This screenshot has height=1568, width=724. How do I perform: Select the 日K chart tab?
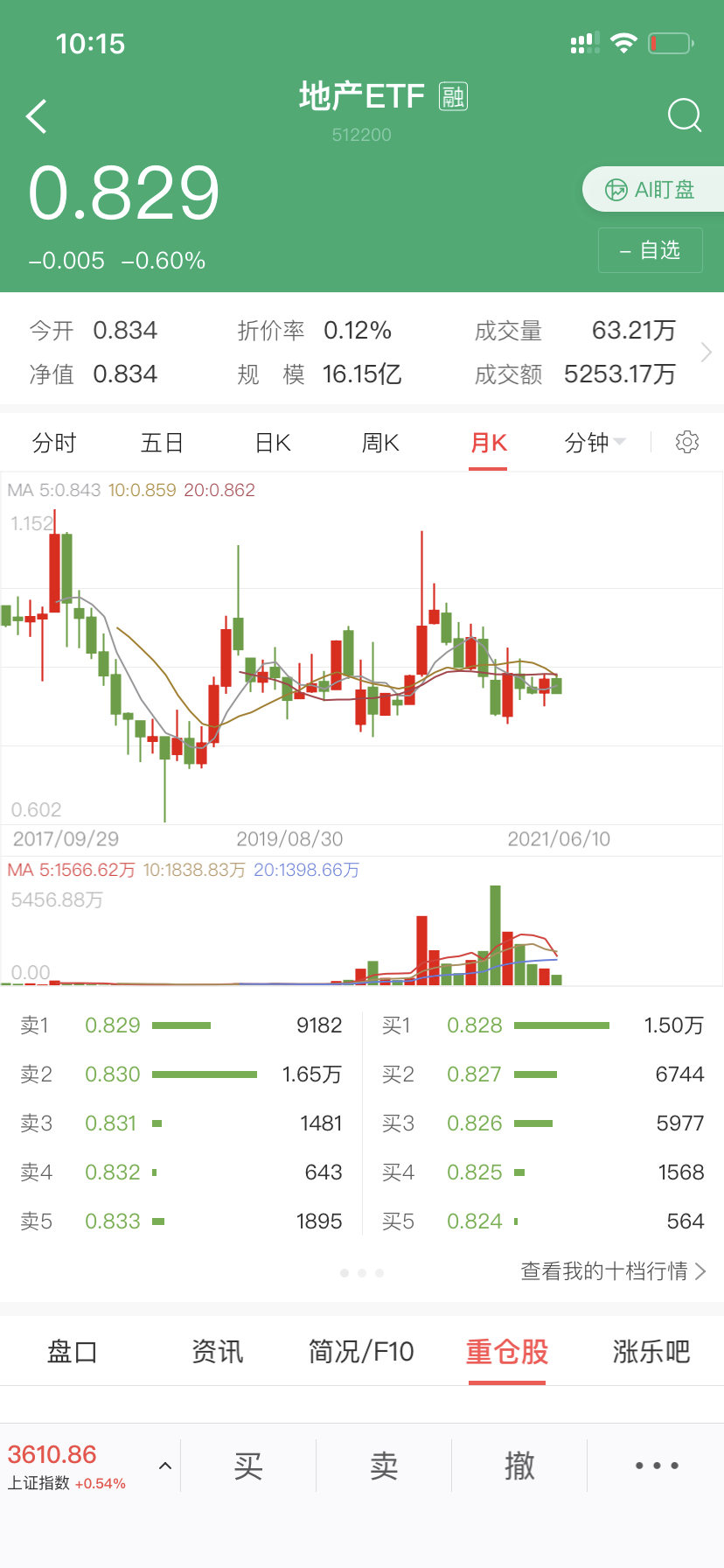tap(273, 443)
